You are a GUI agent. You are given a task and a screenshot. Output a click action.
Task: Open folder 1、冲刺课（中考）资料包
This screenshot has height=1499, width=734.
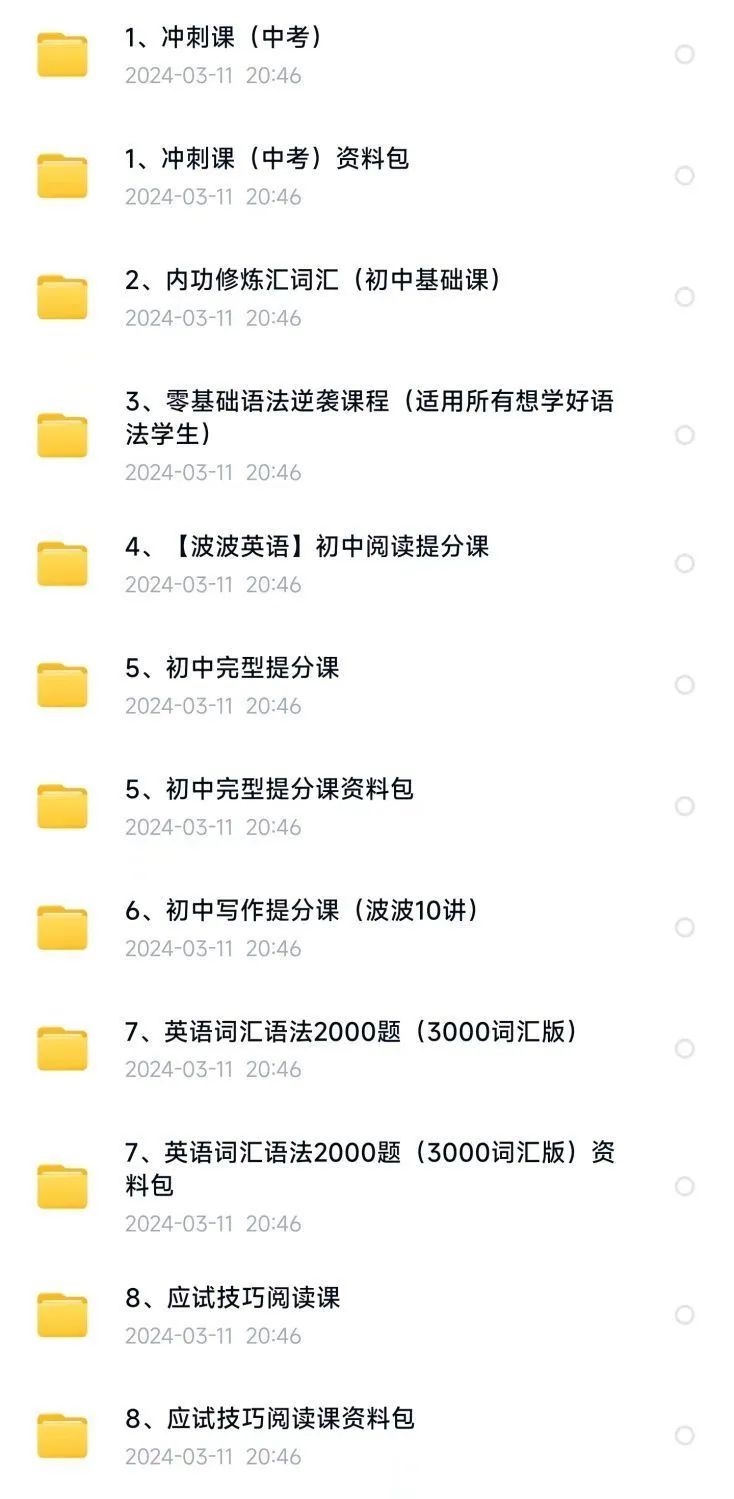[x=367, y=176]
